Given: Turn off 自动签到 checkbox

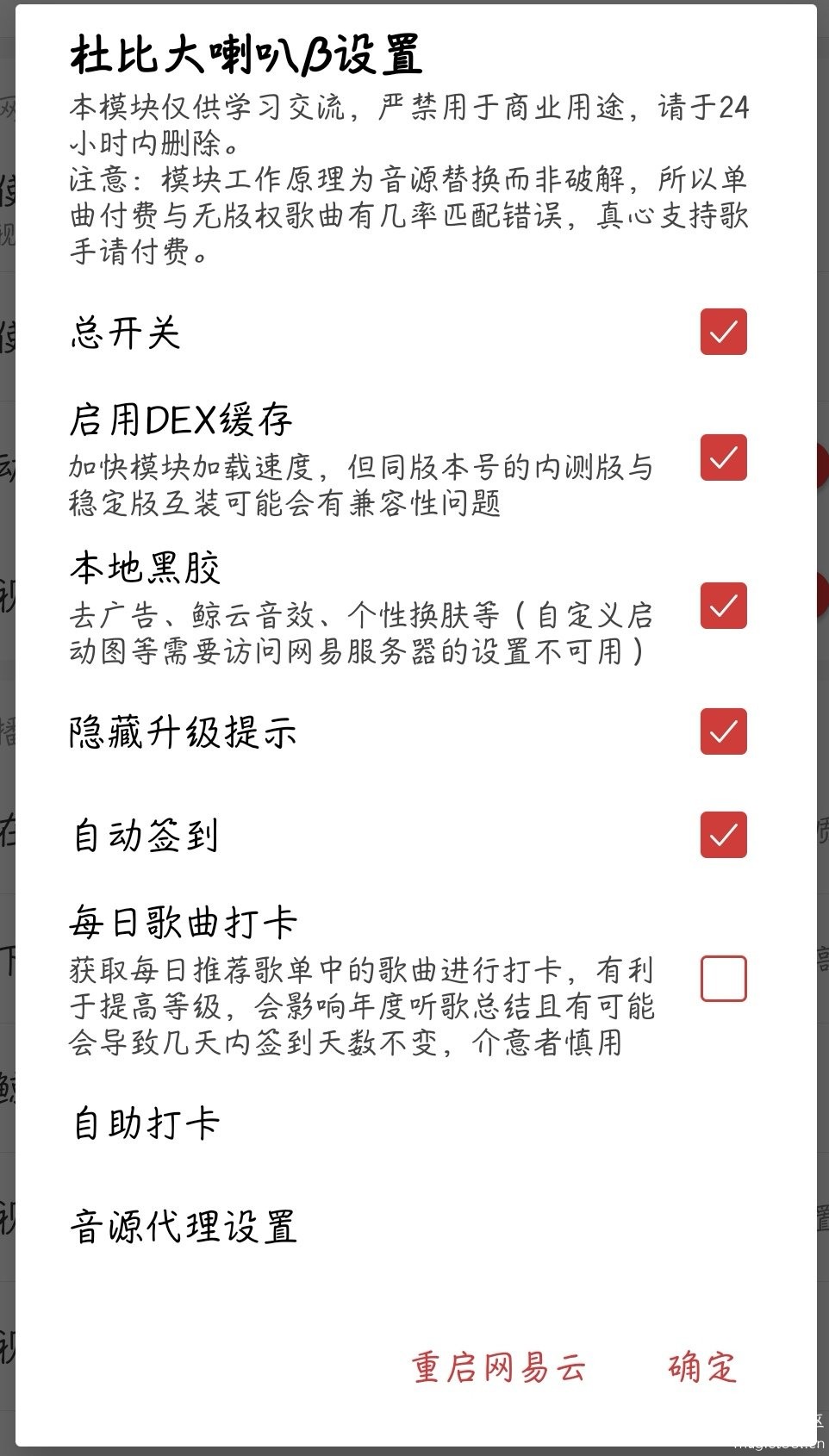Looking at the screenshot, I should point(723,835).
